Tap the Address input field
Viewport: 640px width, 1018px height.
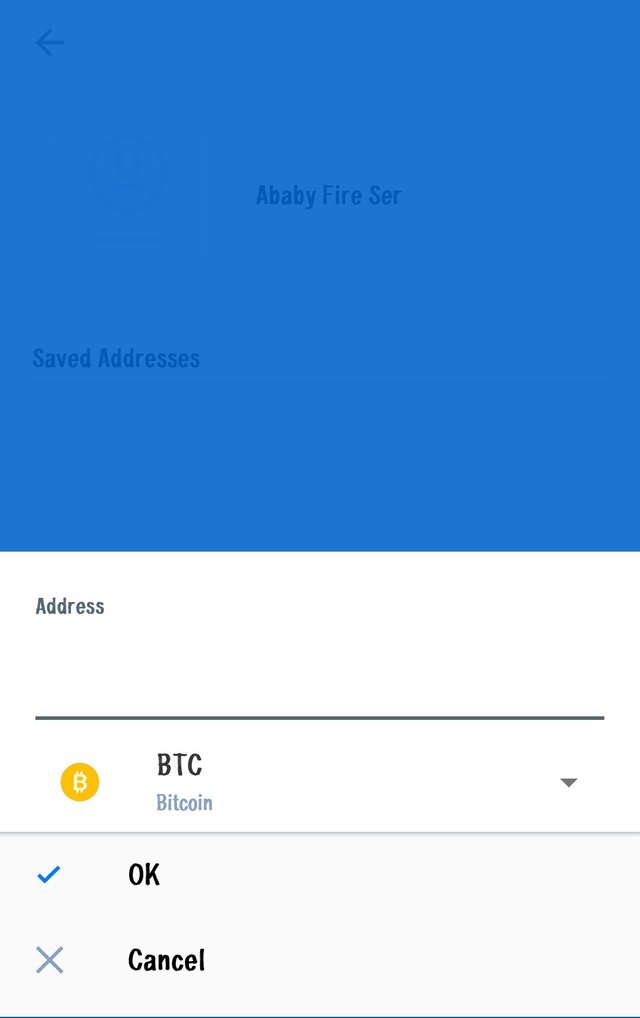(x=319, y=680)
